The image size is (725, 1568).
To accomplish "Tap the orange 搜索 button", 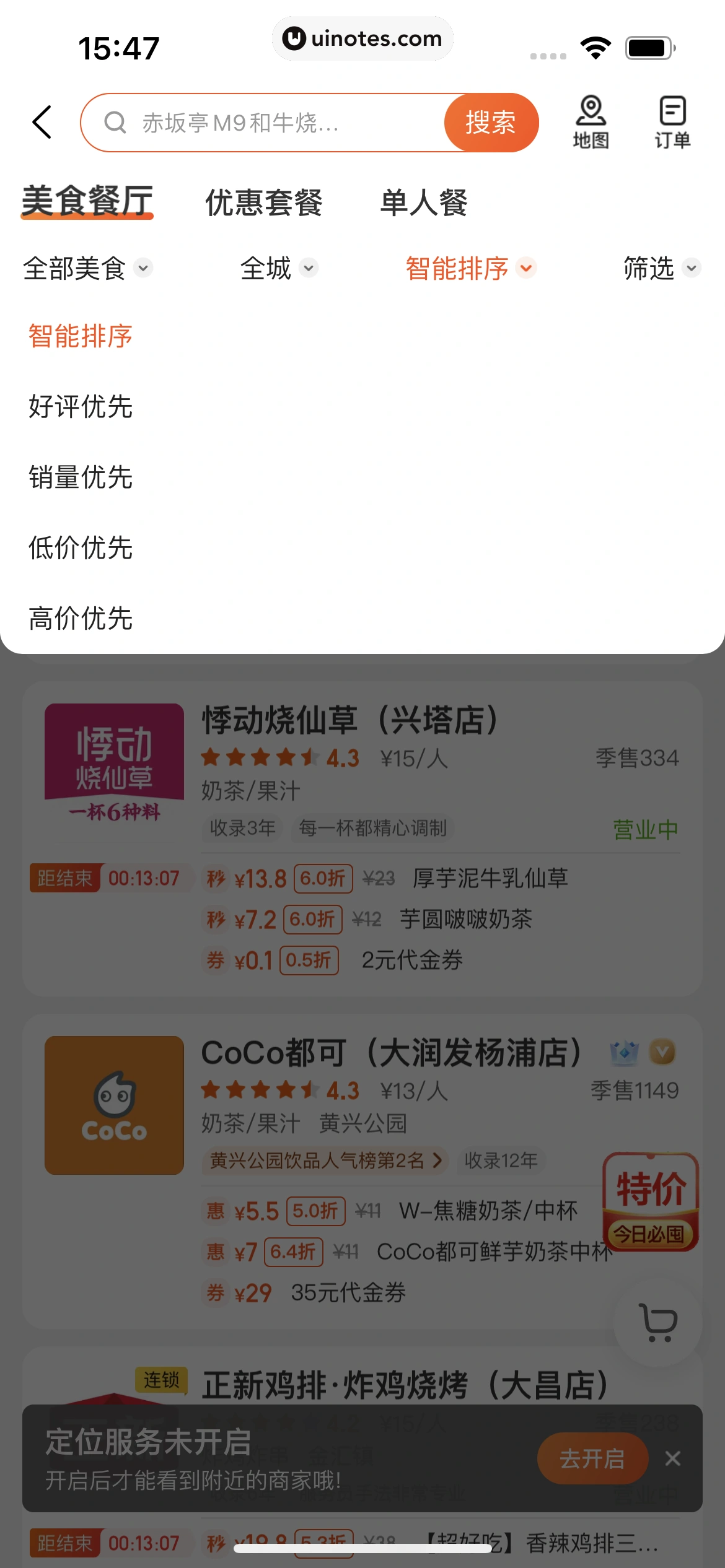I will click(490, 123).
